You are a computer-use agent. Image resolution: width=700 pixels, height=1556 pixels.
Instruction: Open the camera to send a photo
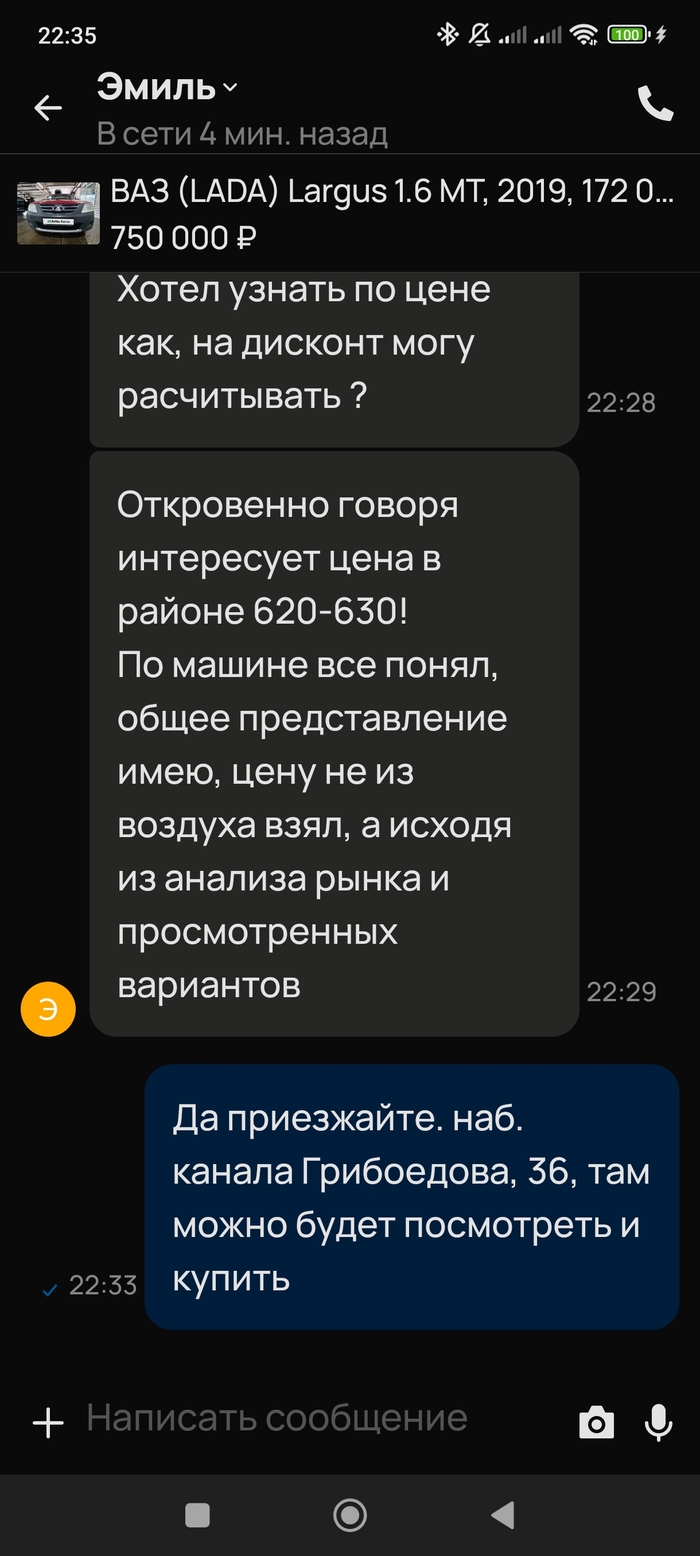(x=596, y=1422)
